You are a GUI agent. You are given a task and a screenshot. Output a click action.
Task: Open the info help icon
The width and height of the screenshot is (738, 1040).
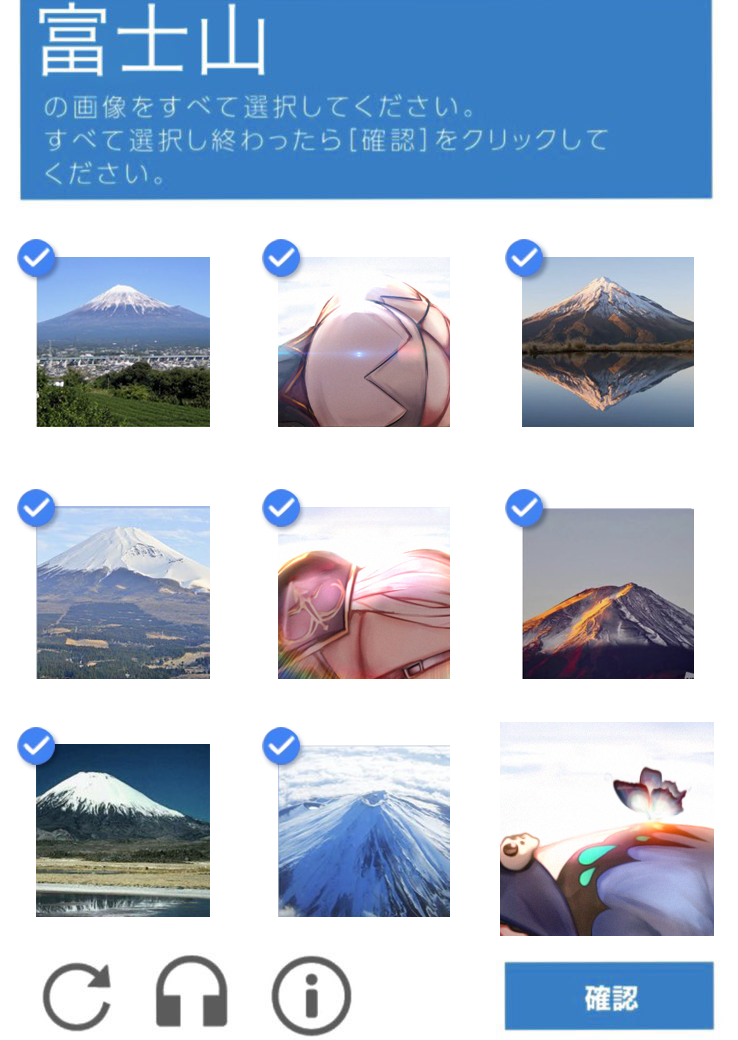coord(312,995)
